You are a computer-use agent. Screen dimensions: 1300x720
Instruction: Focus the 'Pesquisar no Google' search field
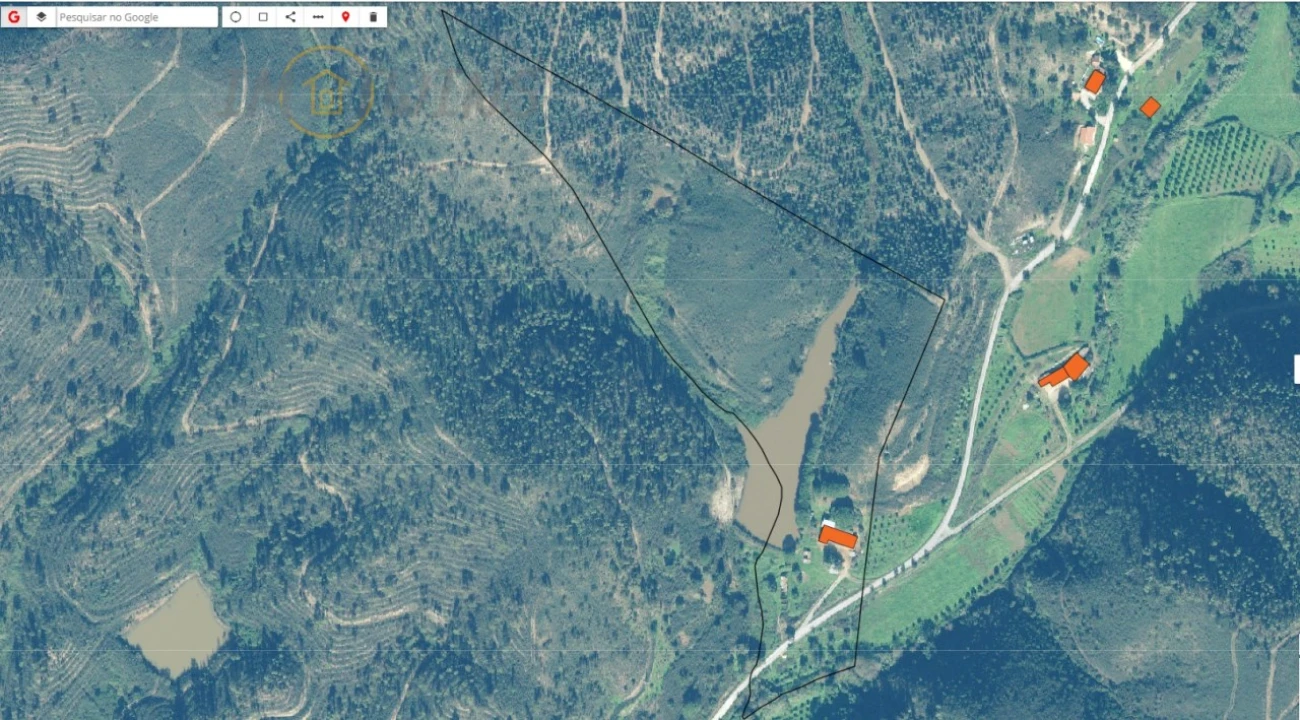(x=135, y=17)
